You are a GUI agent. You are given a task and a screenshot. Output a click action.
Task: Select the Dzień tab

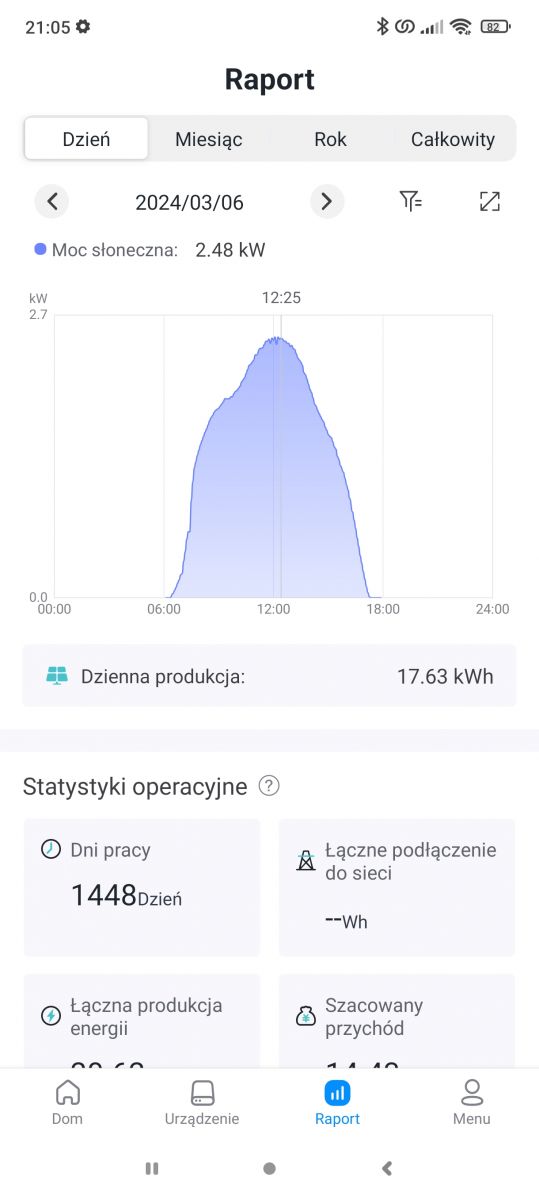pyautogui.click(x=86, y=139)
